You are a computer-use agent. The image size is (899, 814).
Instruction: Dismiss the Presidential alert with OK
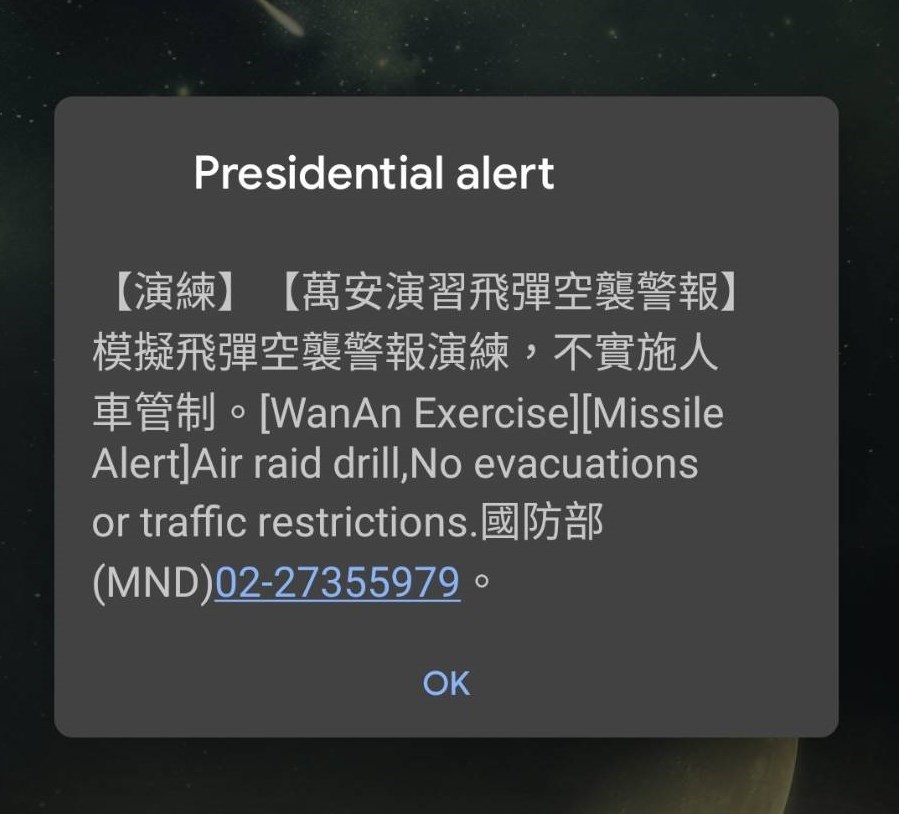tap(446, 683)
